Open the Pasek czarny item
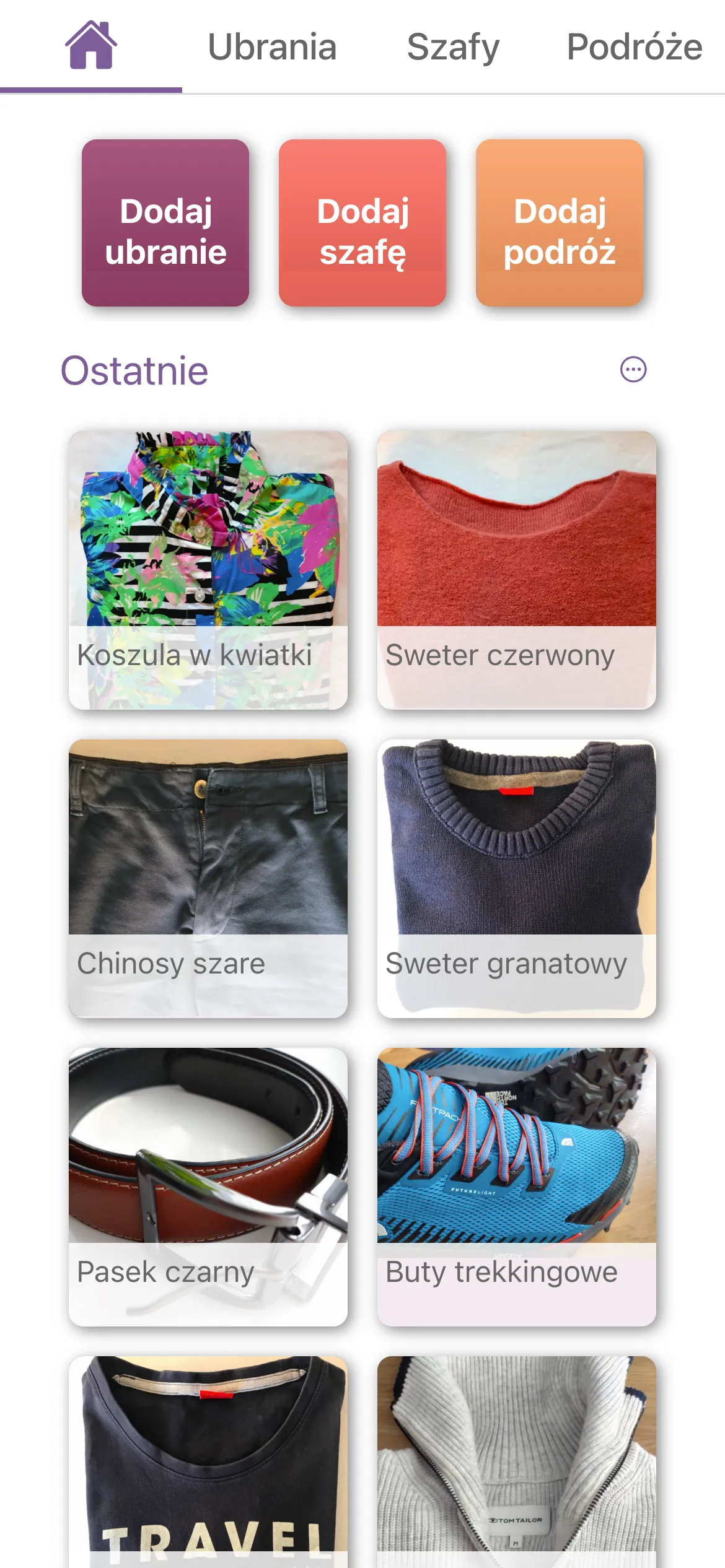 pyautogui.click(x=208, y=1187)
